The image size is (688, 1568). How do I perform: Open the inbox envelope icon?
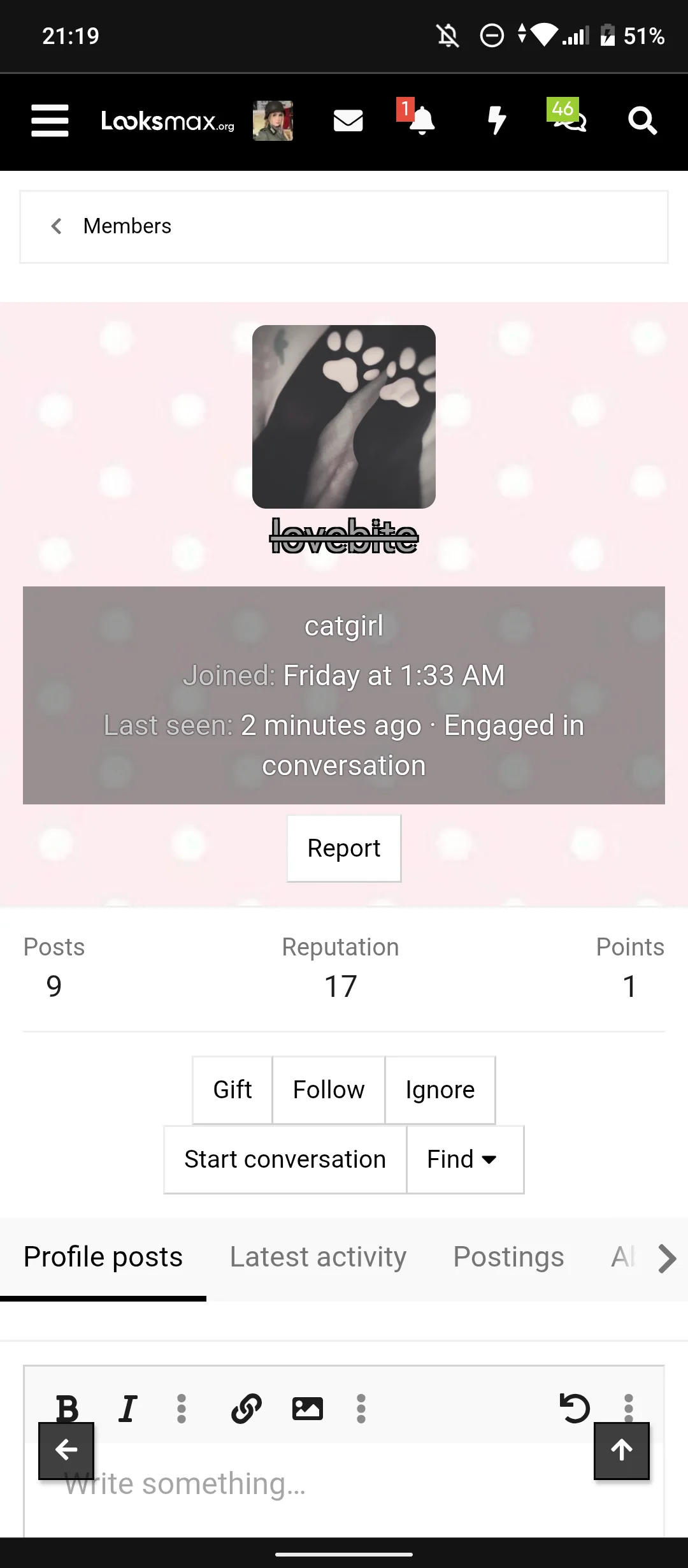(348, 120)
